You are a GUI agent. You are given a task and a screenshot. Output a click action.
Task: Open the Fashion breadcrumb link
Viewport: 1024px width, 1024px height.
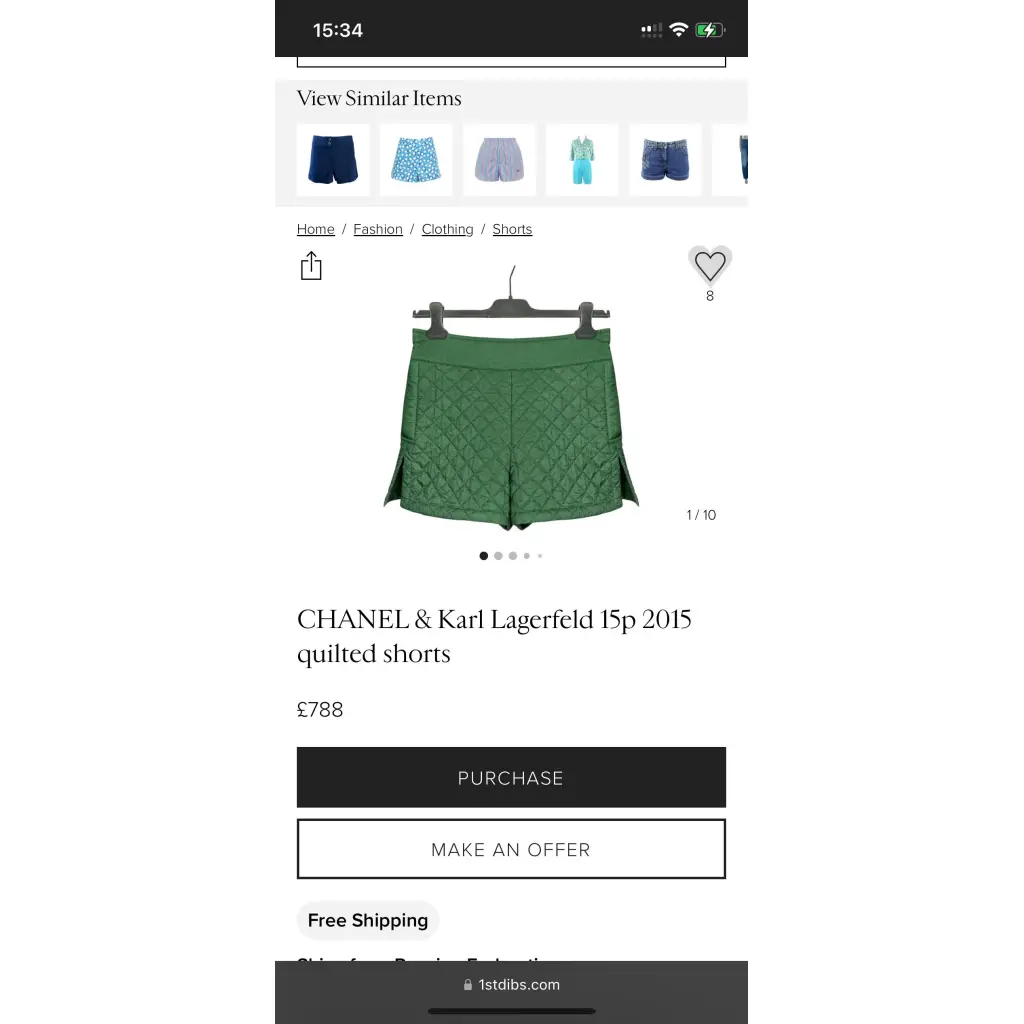(x=378, y=229)
